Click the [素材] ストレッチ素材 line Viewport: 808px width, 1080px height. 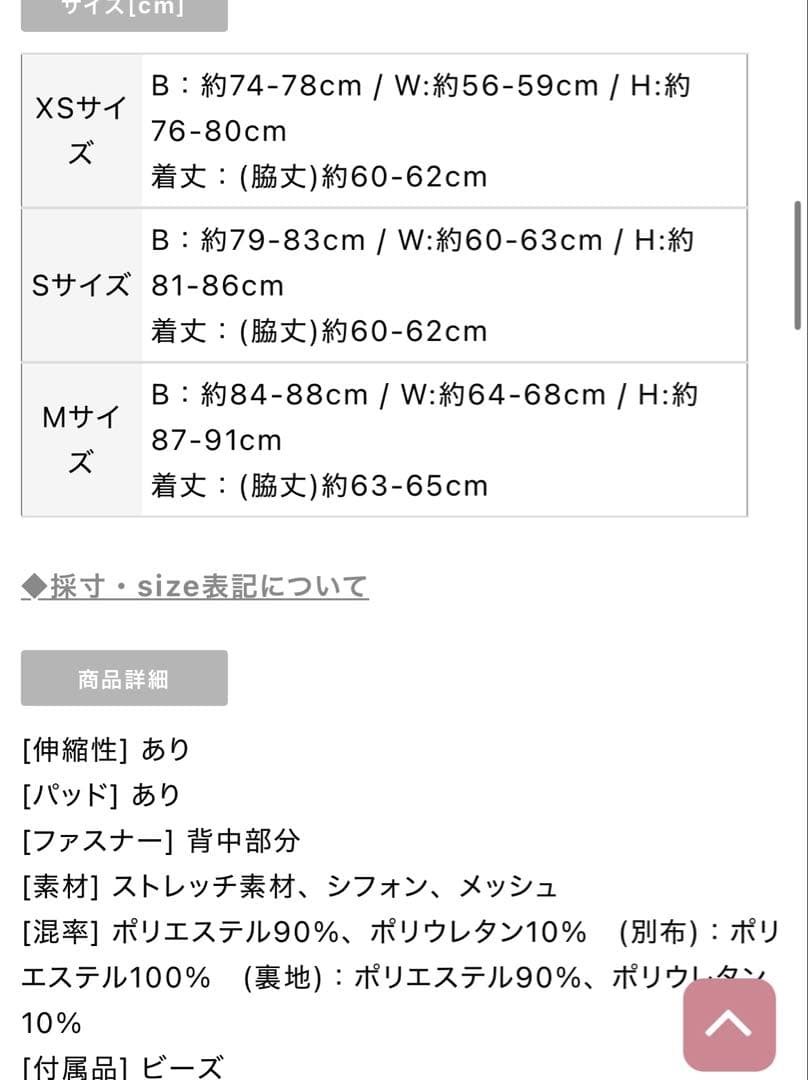pyautogui.click(x=287, y=886)
